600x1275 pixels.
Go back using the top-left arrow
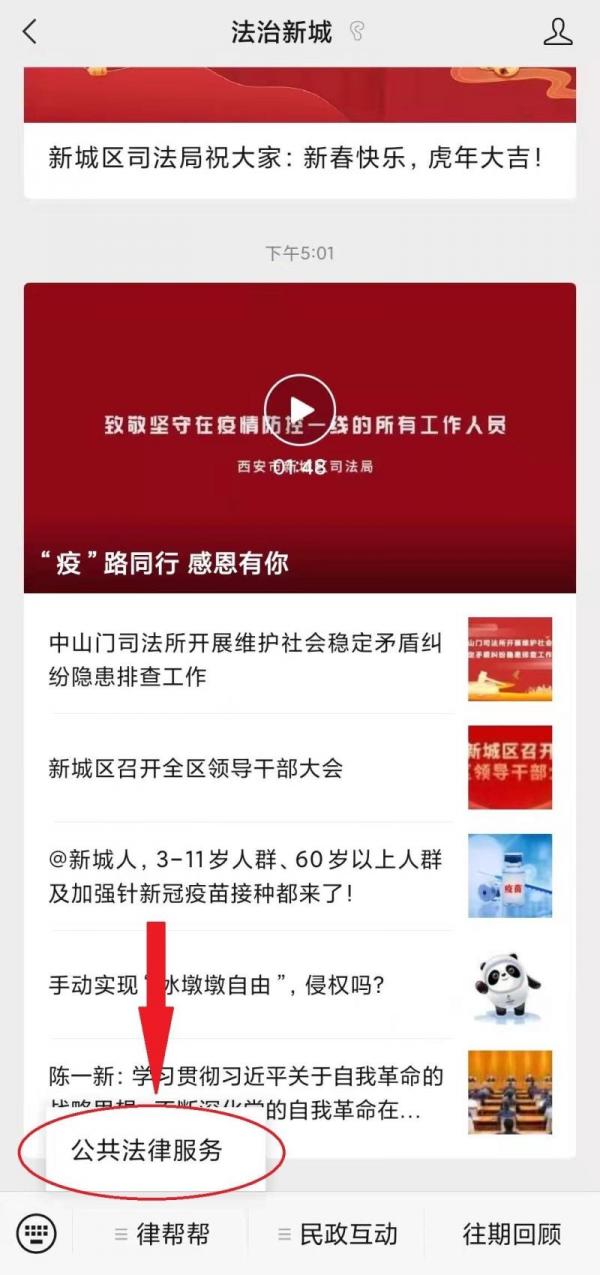[30, 32]
